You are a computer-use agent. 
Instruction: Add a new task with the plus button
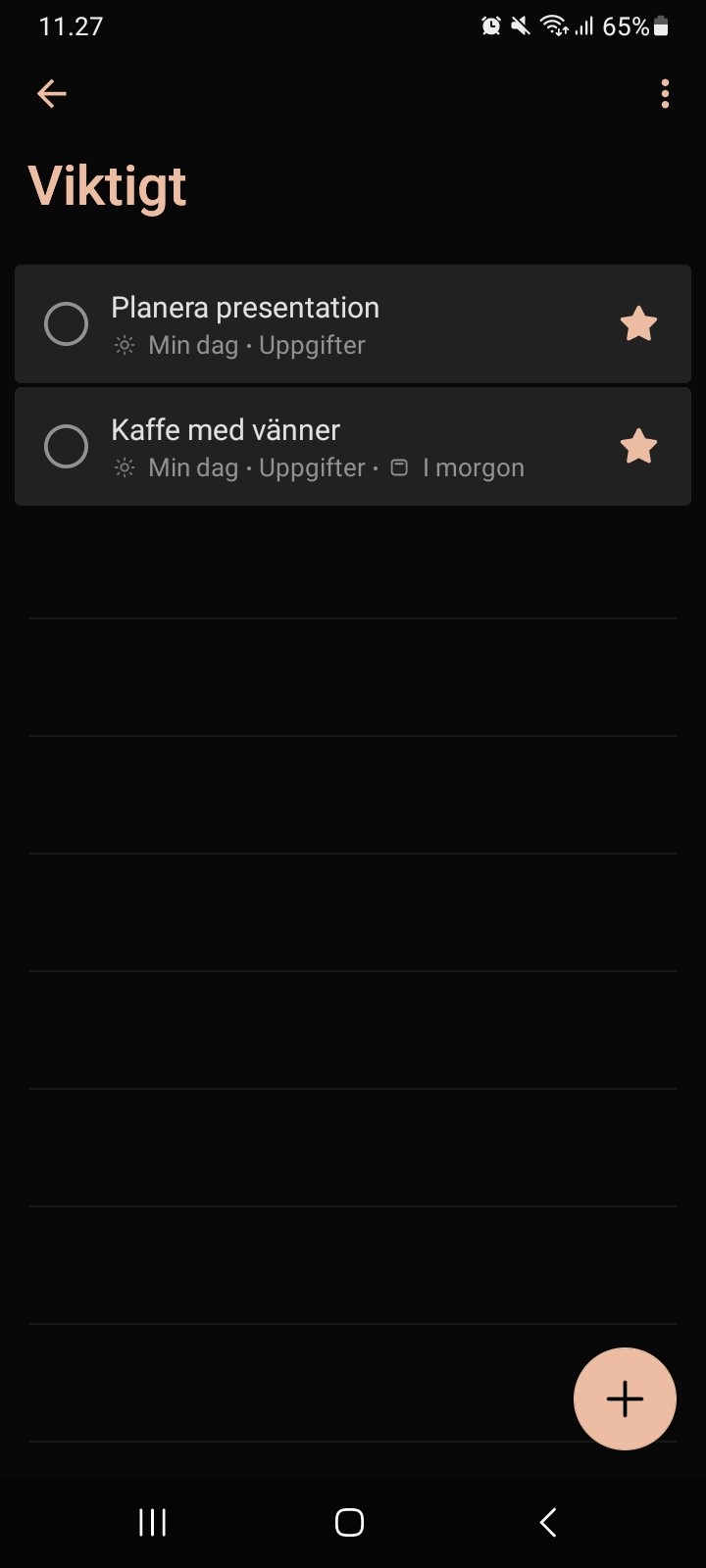[625, 1398]
